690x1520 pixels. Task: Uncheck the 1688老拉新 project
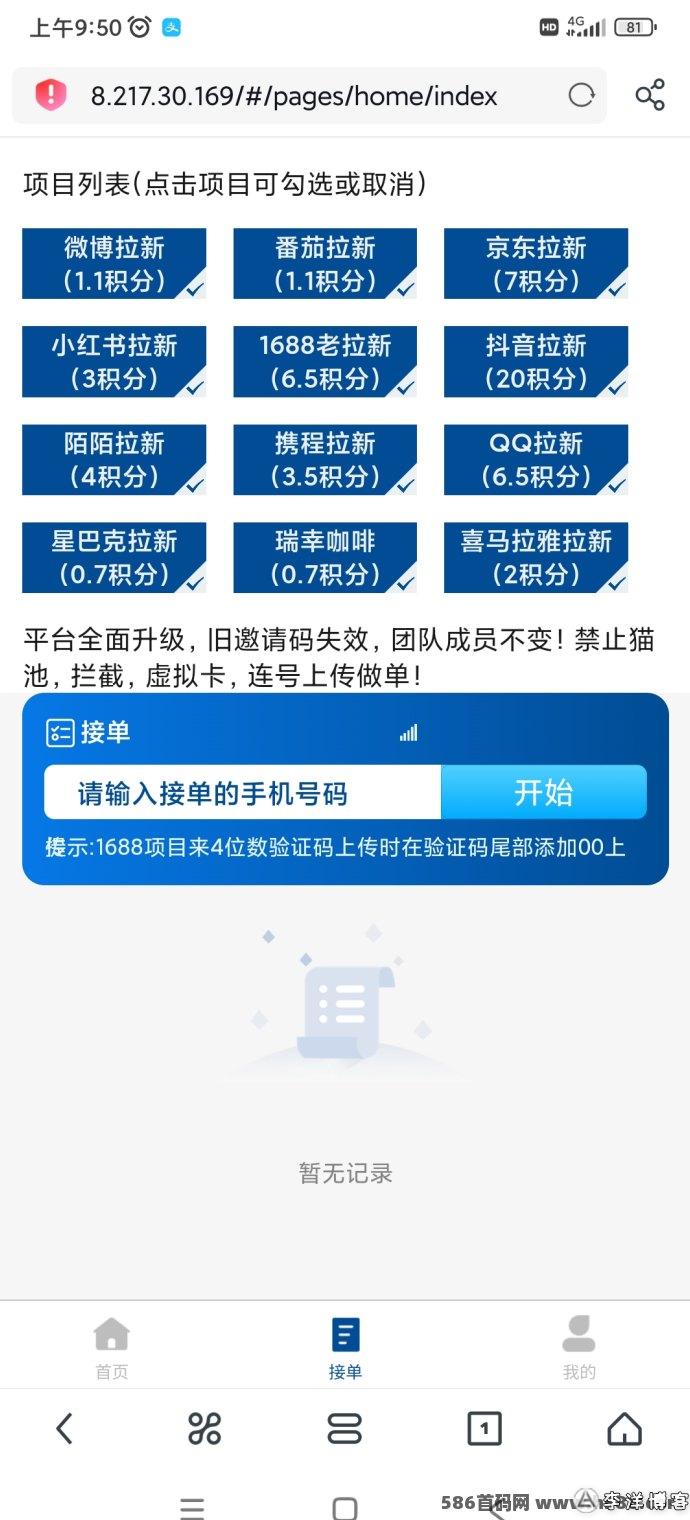(325, 362)
